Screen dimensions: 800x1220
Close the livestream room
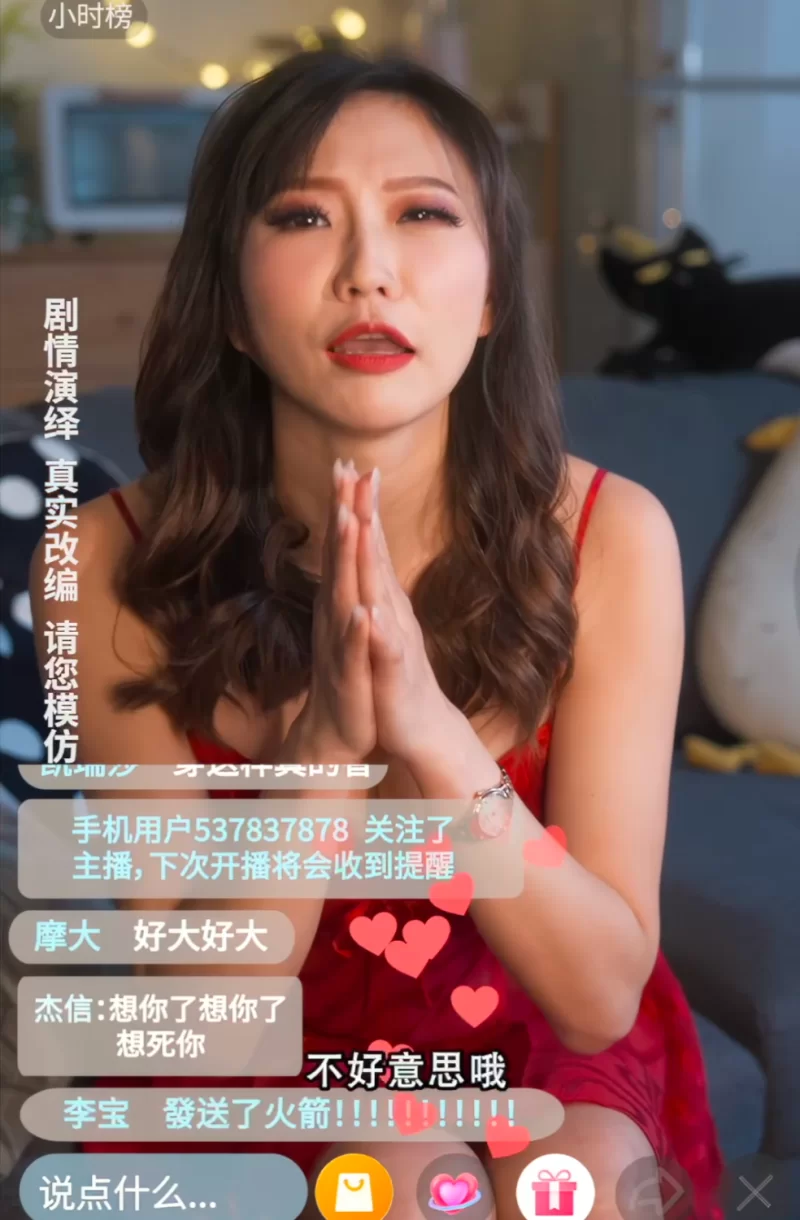[x=755, y=1190]
